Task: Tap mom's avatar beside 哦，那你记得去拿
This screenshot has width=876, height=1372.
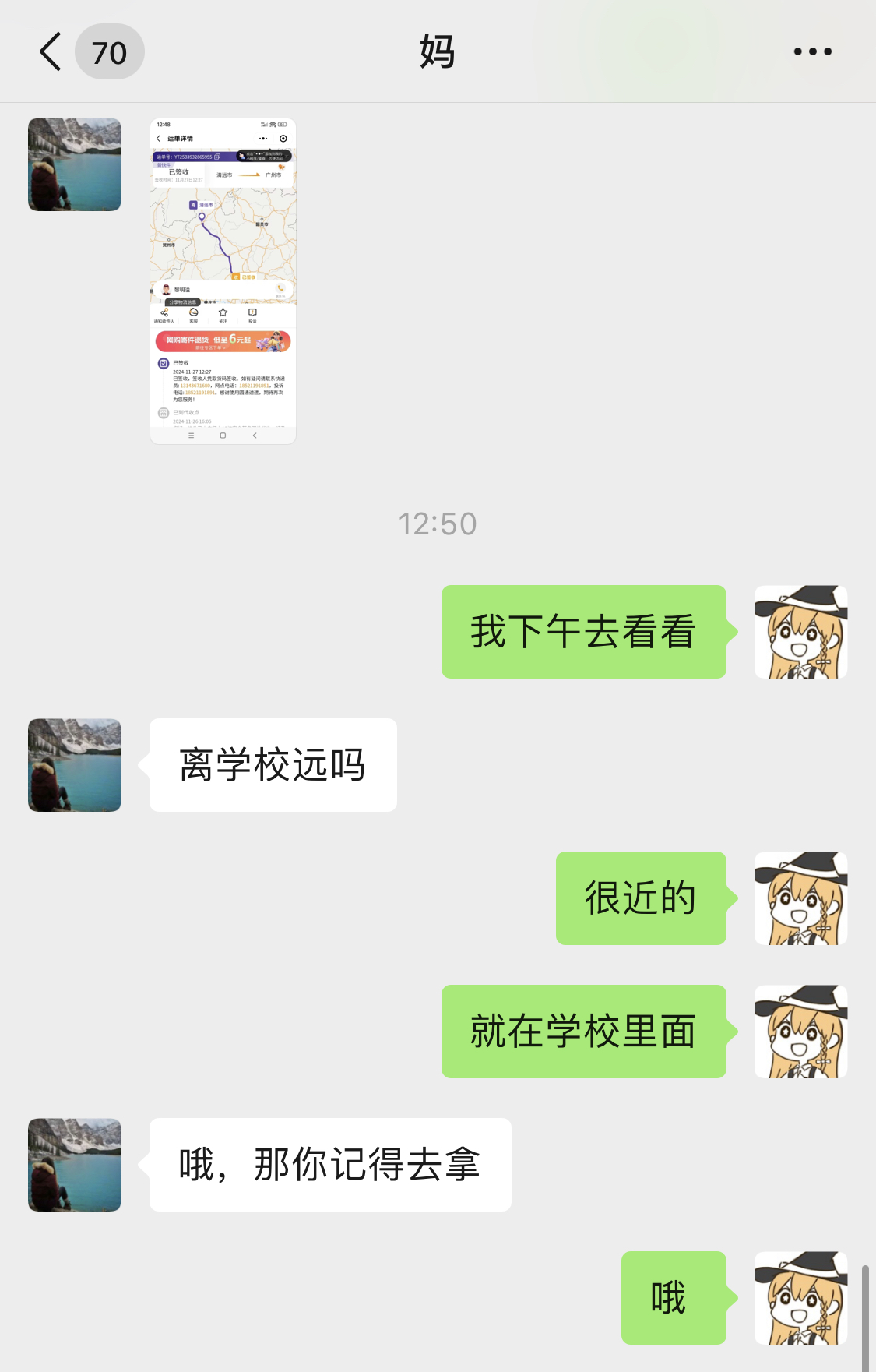Action: coord(75,1165)
